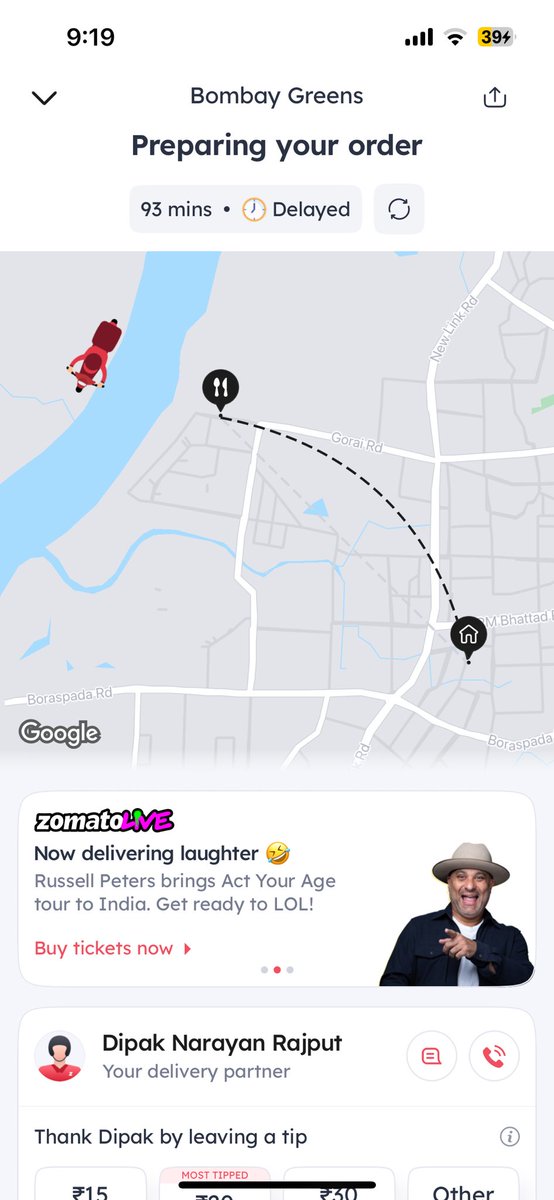The image size is (554, 1200).
Task: Open the Zomato Live Russell Peters banner
Action: click(277, 889)
